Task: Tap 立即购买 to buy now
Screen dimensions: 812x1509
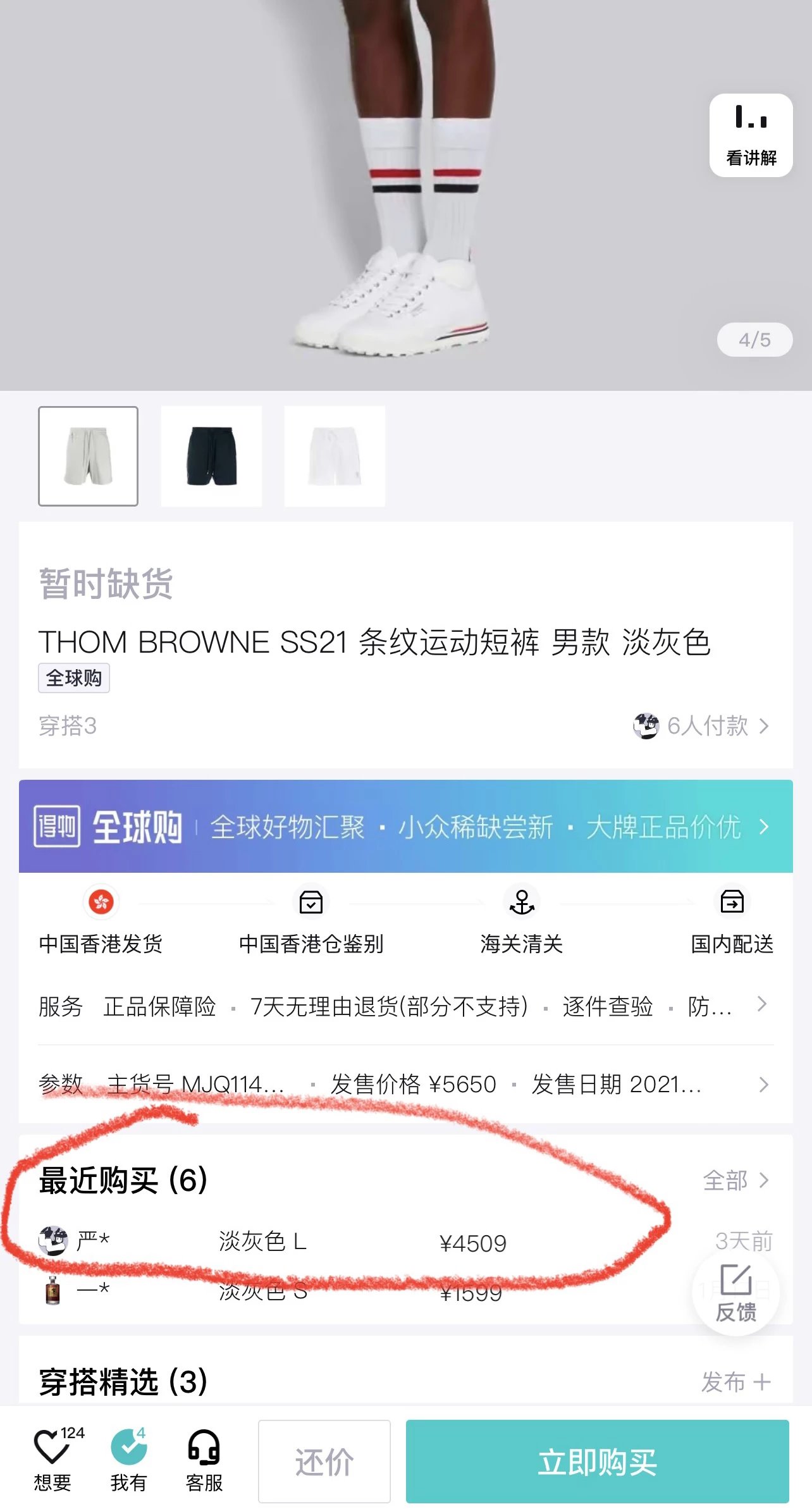Action: point(597,1462)
